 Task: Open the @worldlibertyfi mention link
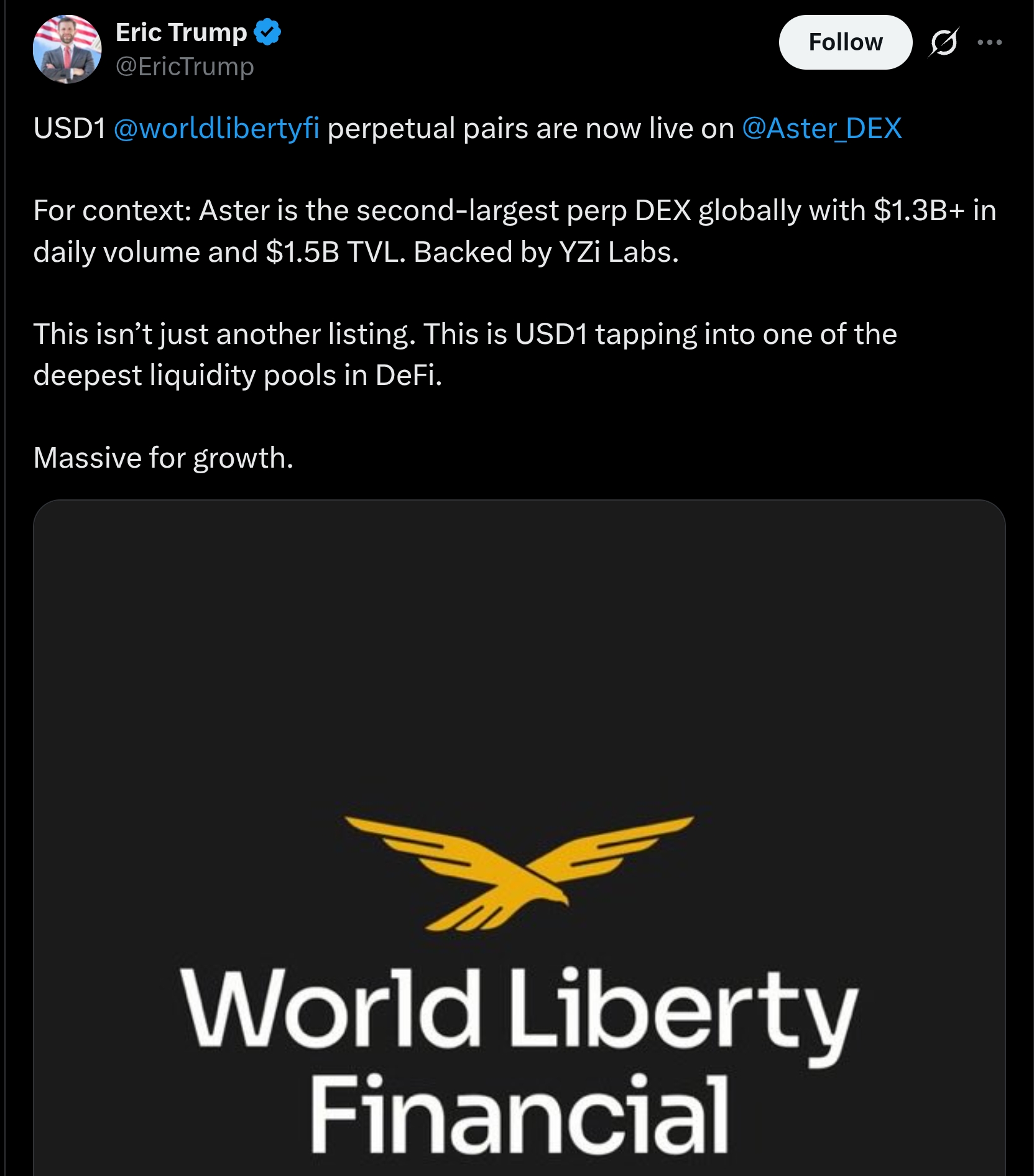pos(216,129)
